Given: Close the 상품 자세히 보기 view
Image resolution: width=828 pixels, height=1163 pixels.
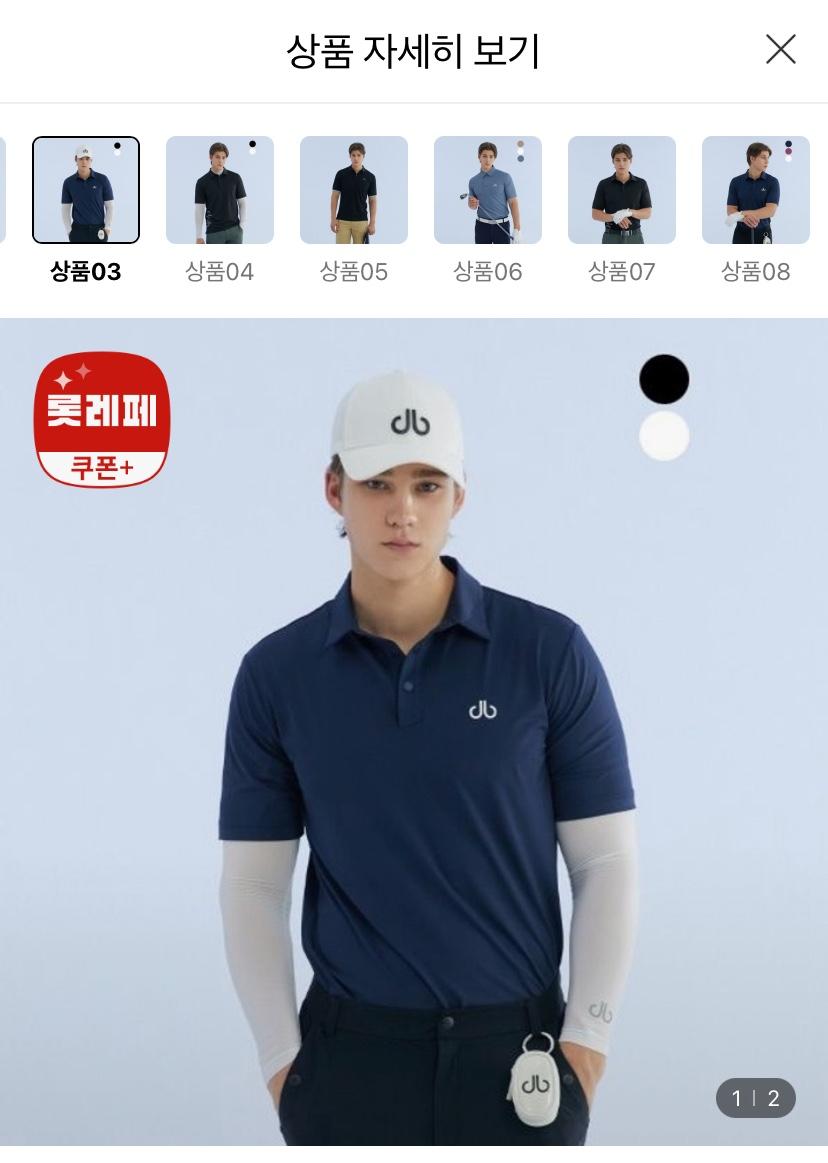Looking at the screenshot, I should [x=781, y=50].
